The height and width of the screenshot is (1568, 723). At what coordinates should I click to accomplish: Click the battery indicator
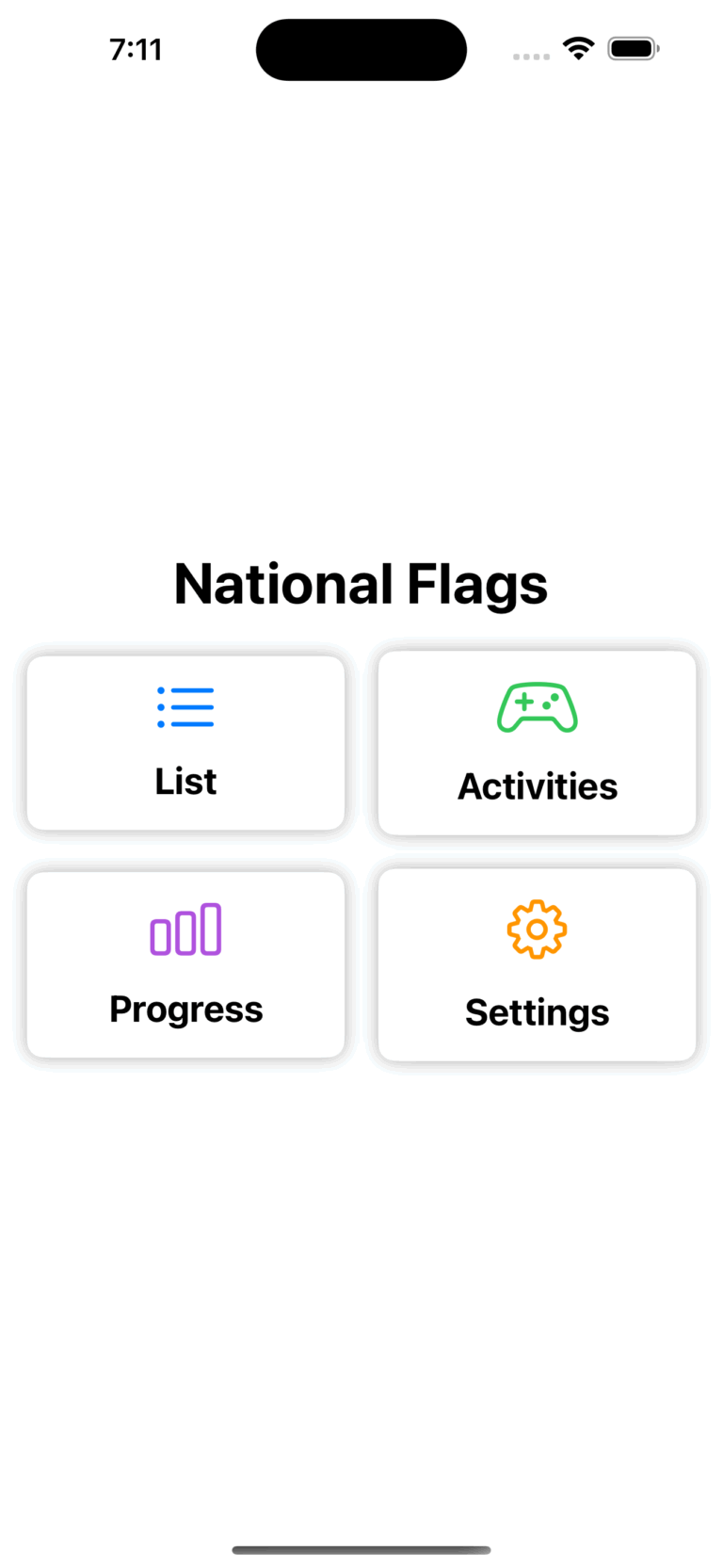pos(633,48)
